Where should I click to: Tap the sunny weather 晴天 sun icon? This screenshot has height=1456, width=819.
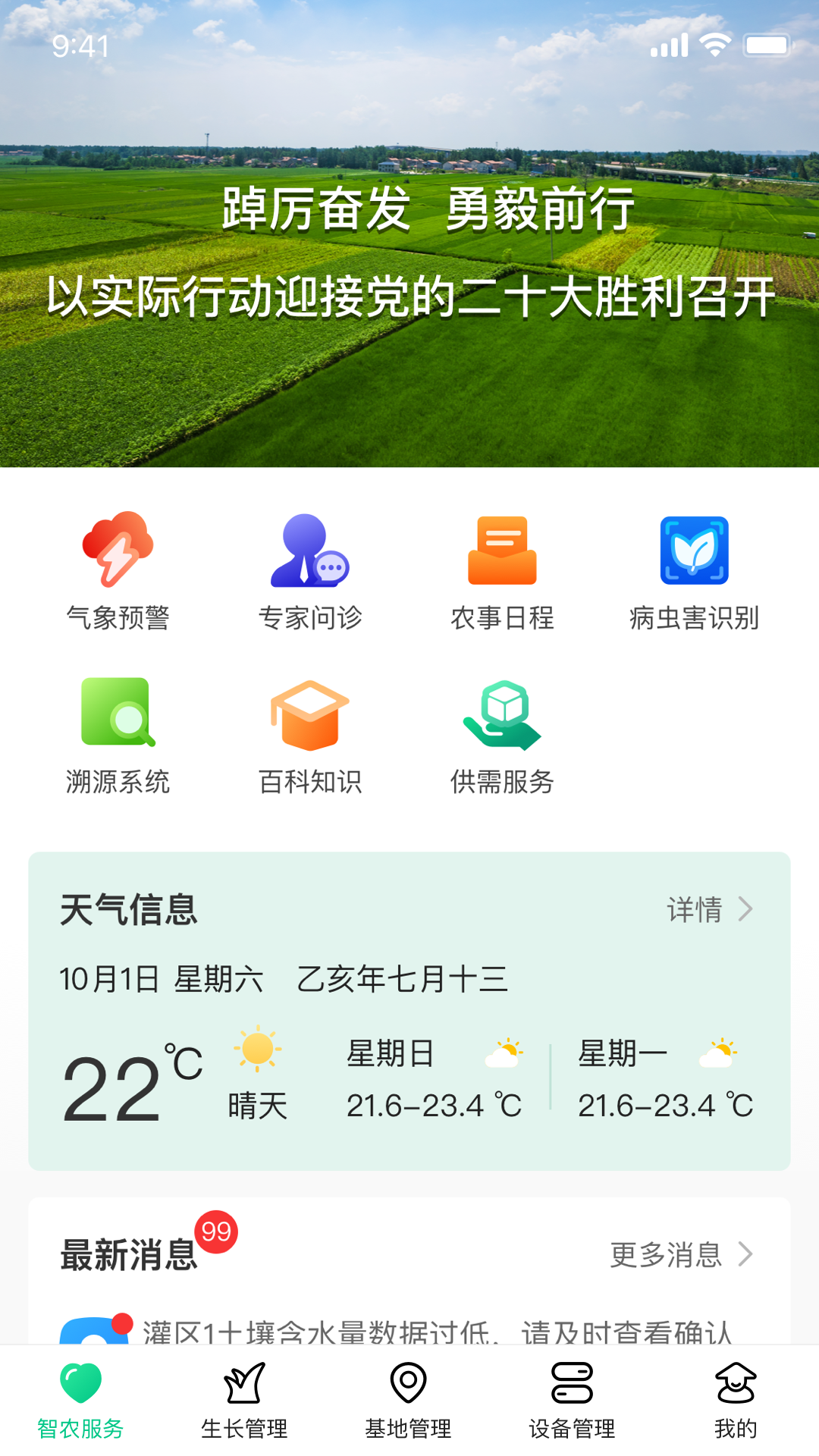pyautogui.click(x=256, y=1049)
